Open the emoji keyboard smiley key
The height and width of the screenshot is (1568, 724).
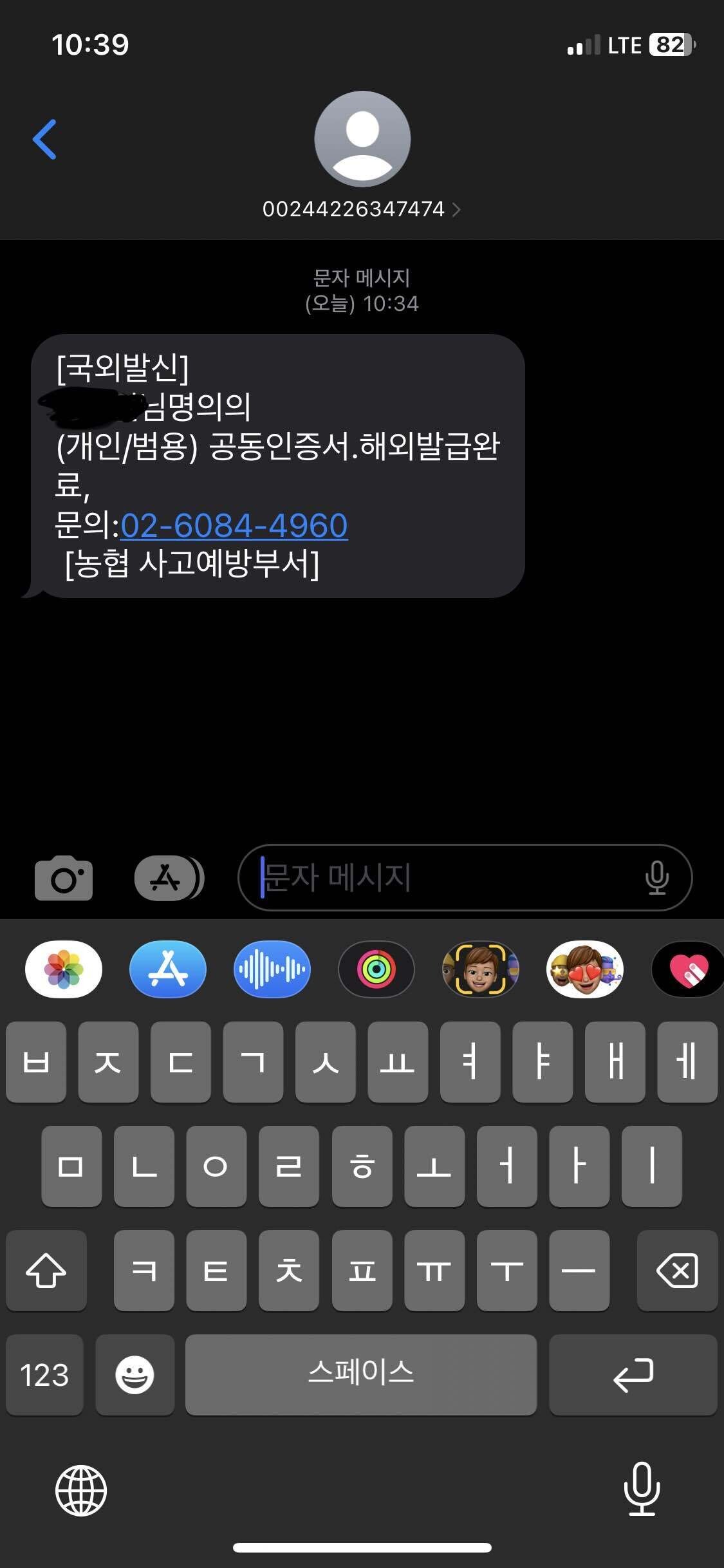click(135, 1376)
